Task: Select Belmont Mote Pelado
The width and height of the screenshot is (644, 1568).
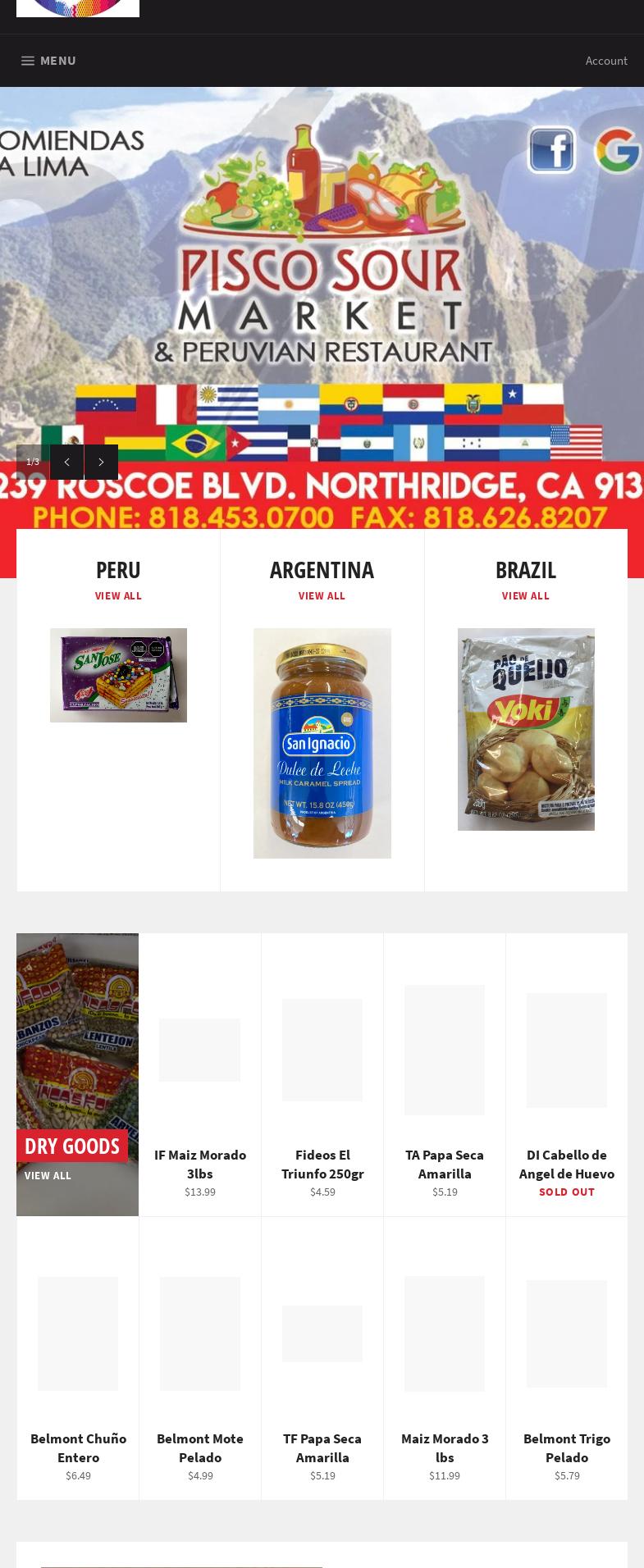Action: 199,1447
